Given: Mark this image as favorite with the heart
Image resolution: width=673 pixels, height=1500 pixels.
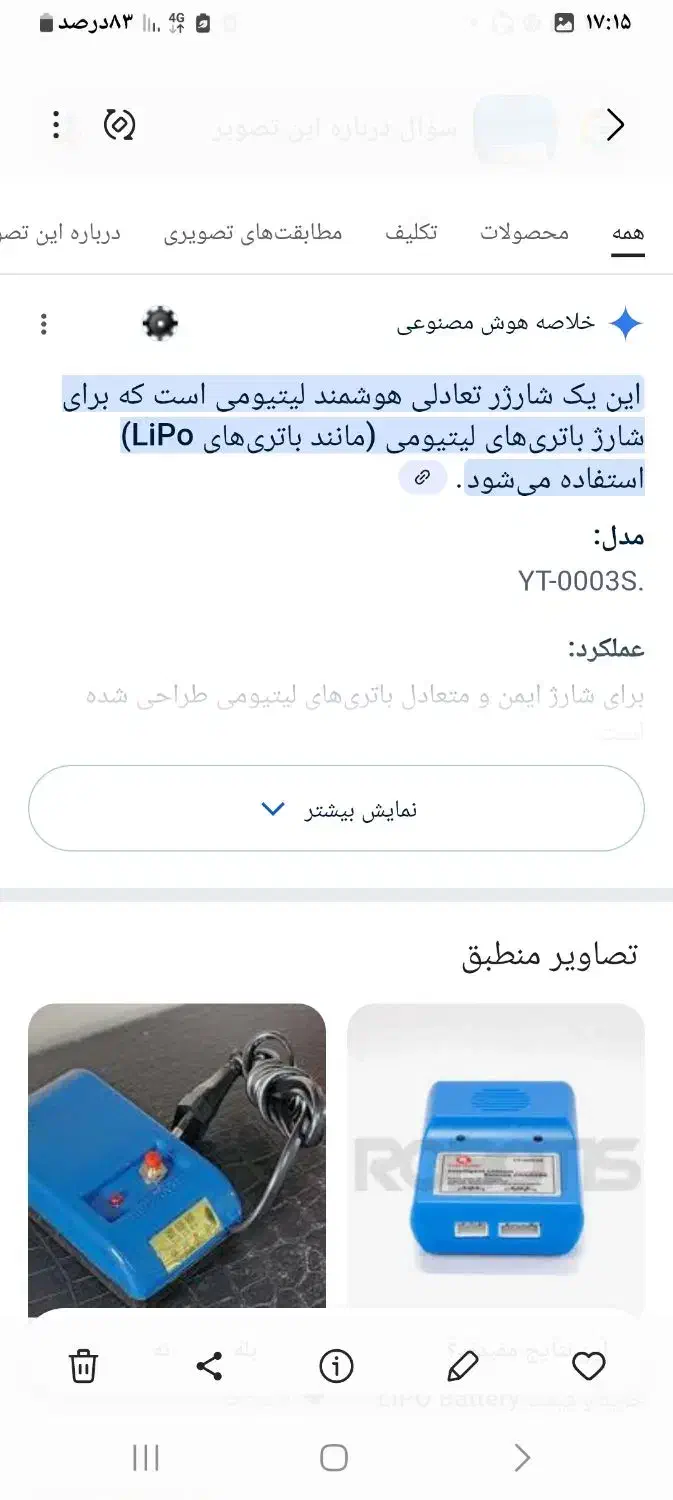Looking at the screenshot, I should [x=589, y=1366].
